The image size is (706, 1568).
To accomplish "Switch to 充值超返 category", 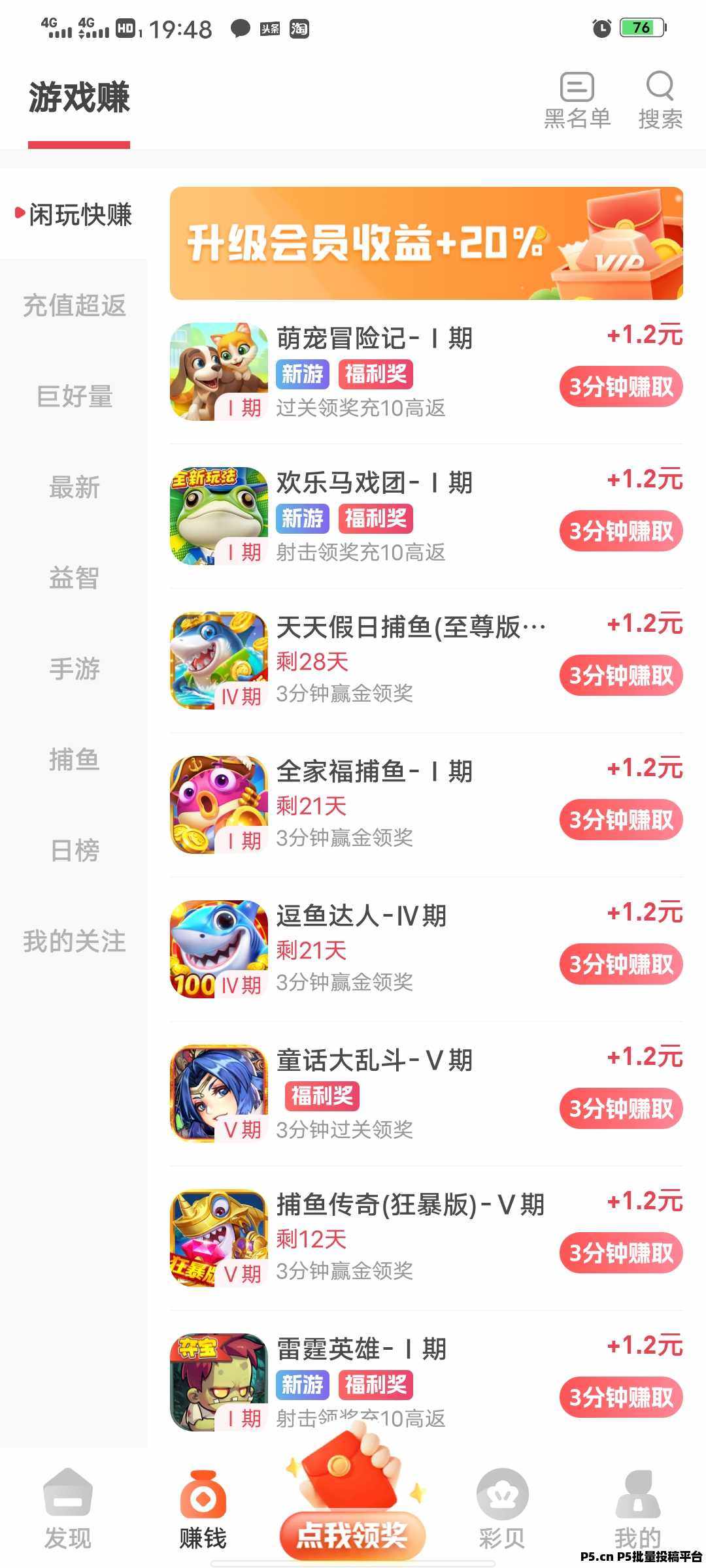I will point(74,305).
